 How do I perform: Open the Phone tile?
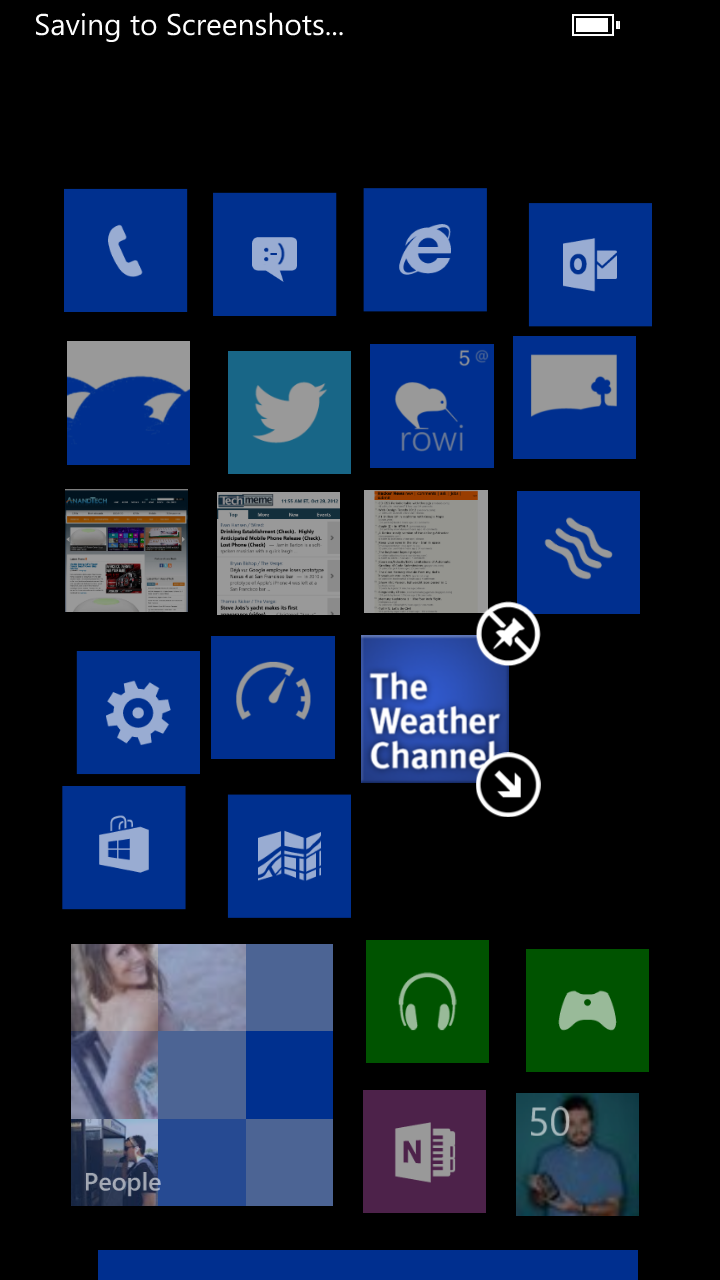(x=125, y=250)
